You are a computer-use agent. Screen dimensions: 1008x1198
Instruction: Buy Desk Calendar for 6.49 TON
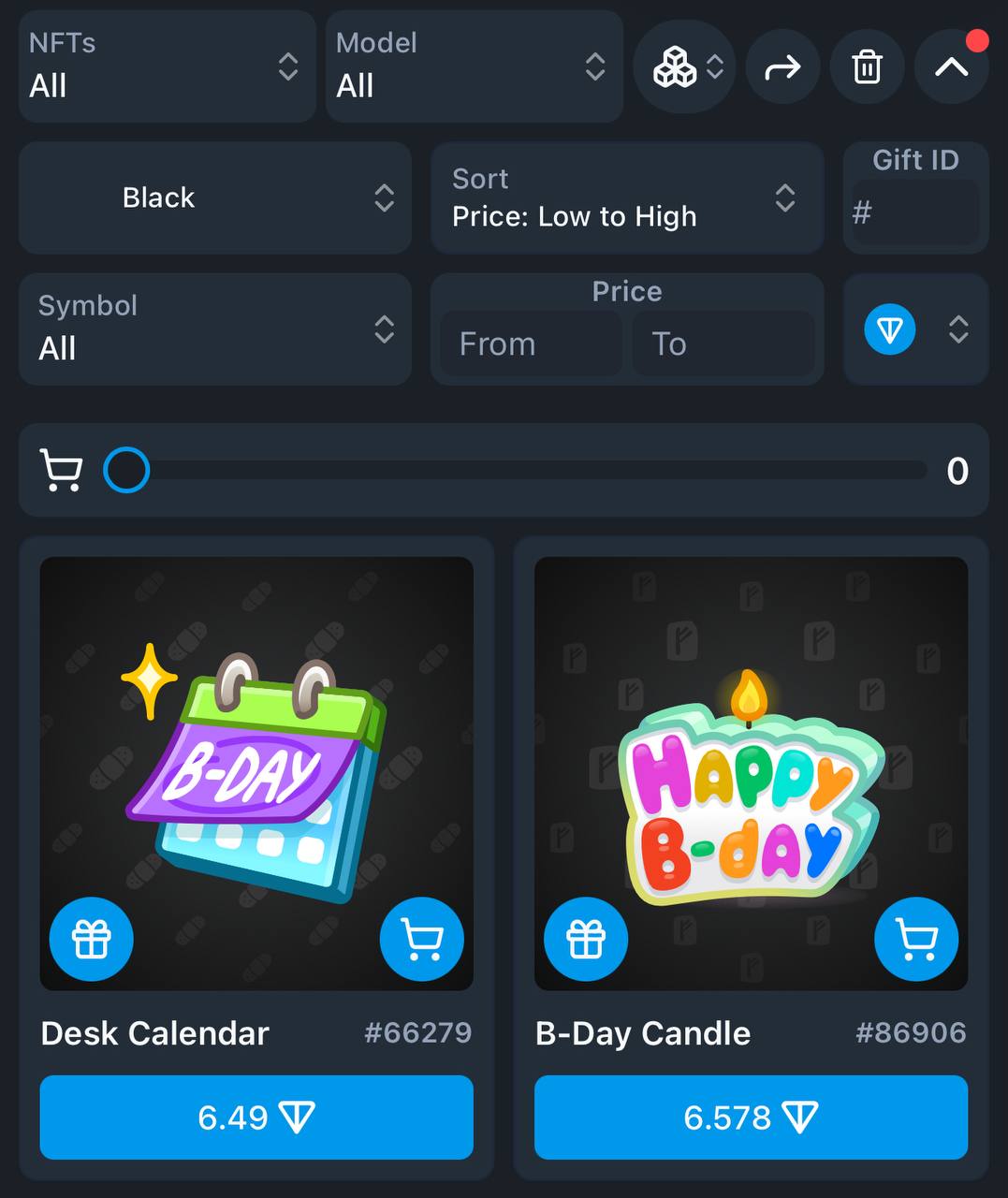(256, 1117)
